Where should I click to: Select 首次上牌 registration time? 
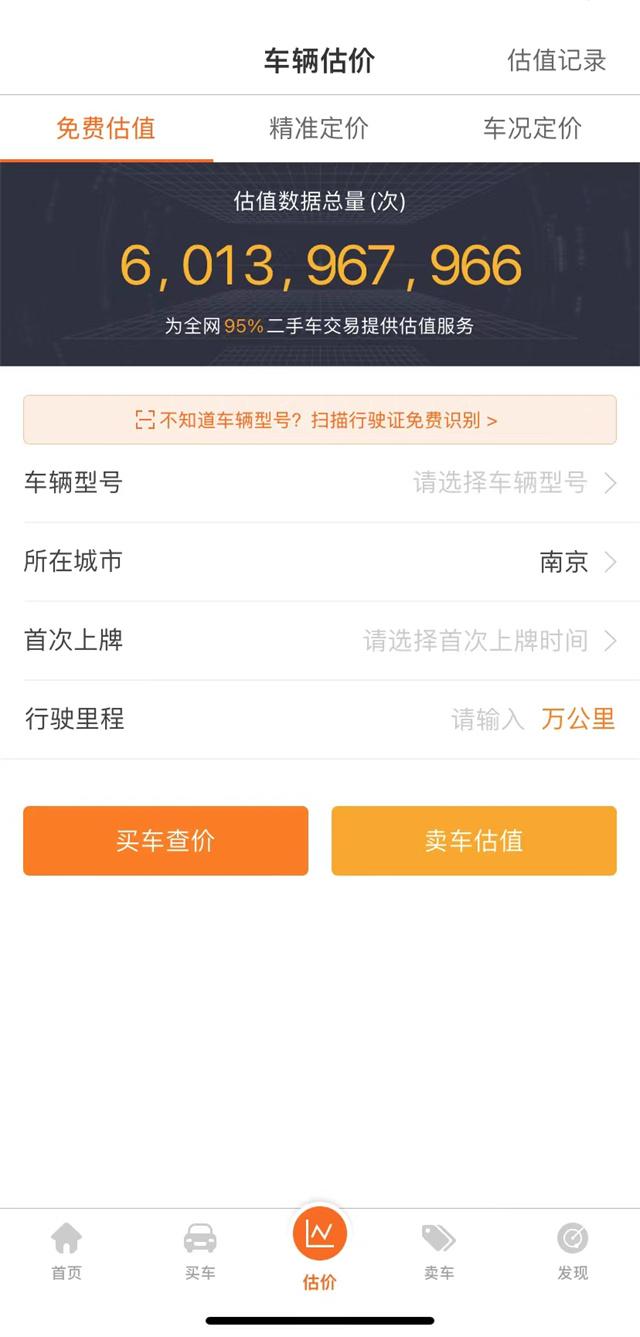(320, 640)
